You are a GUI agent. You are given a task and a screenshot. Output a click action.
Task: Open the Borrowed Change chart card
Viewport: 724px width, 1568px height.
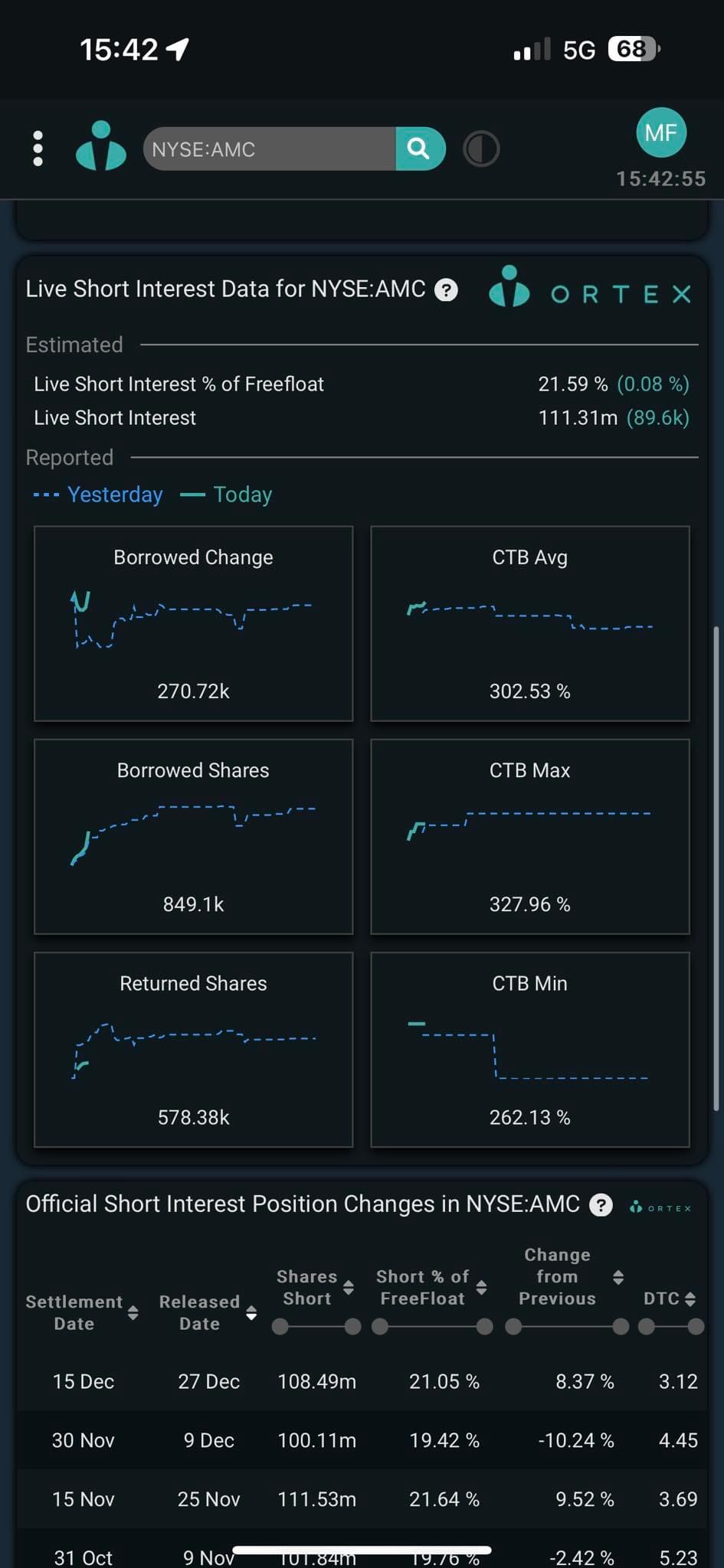[x=193, y=623]
